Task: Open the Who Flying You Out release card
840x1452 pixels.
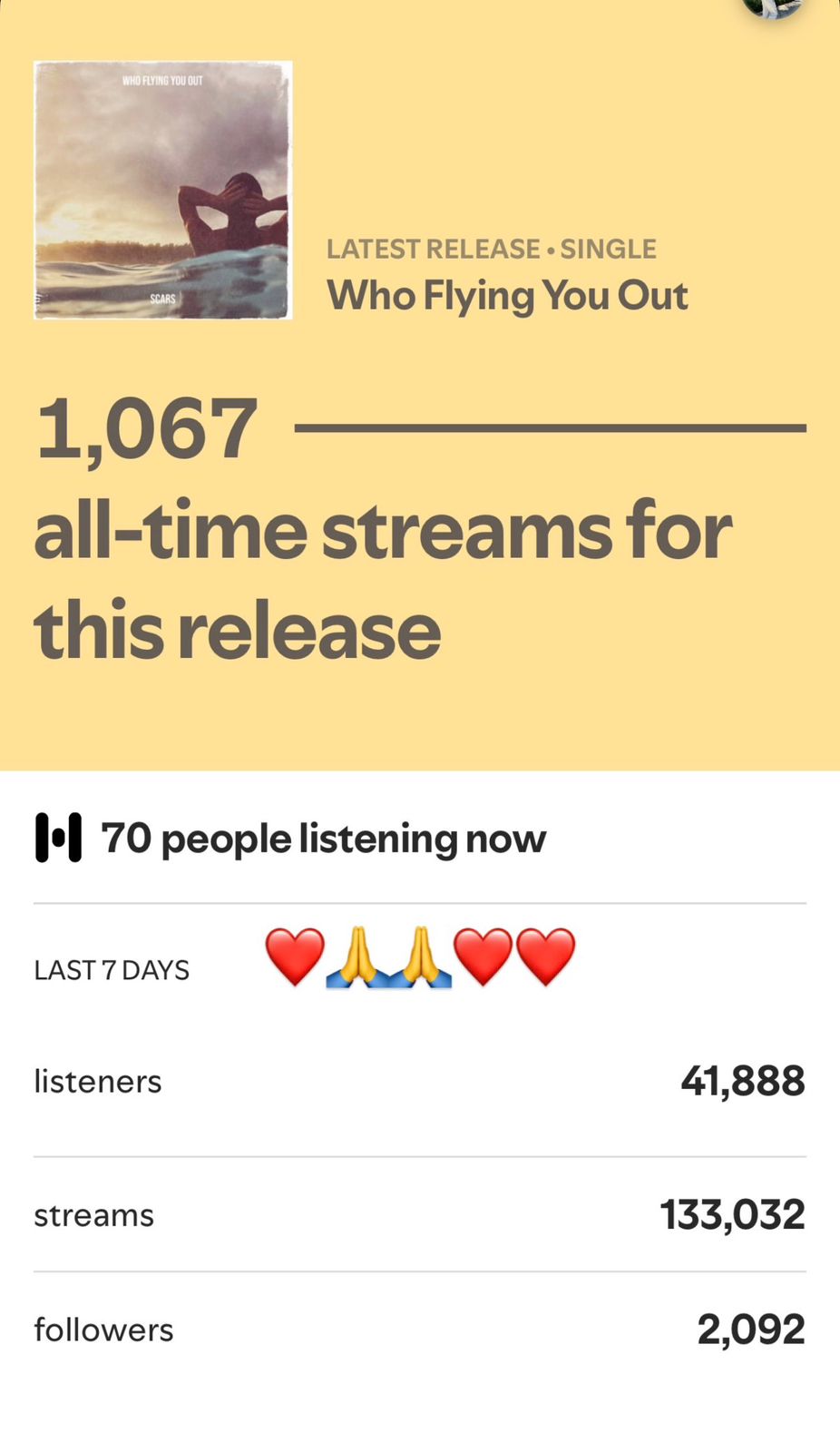Action: pyautogui.click(x=506, y=296)
